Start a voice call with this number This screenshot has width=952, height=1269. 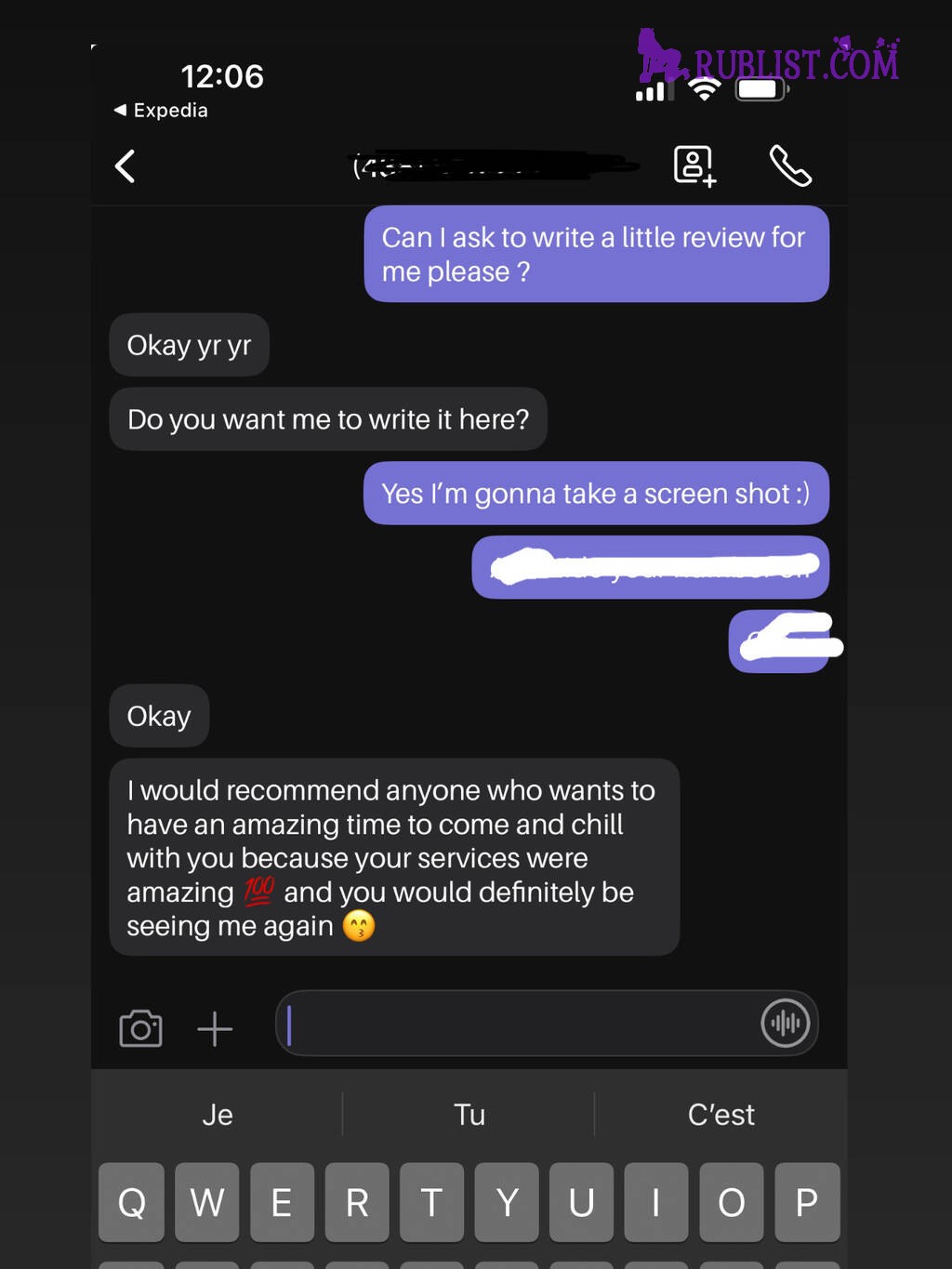[790, 166]
